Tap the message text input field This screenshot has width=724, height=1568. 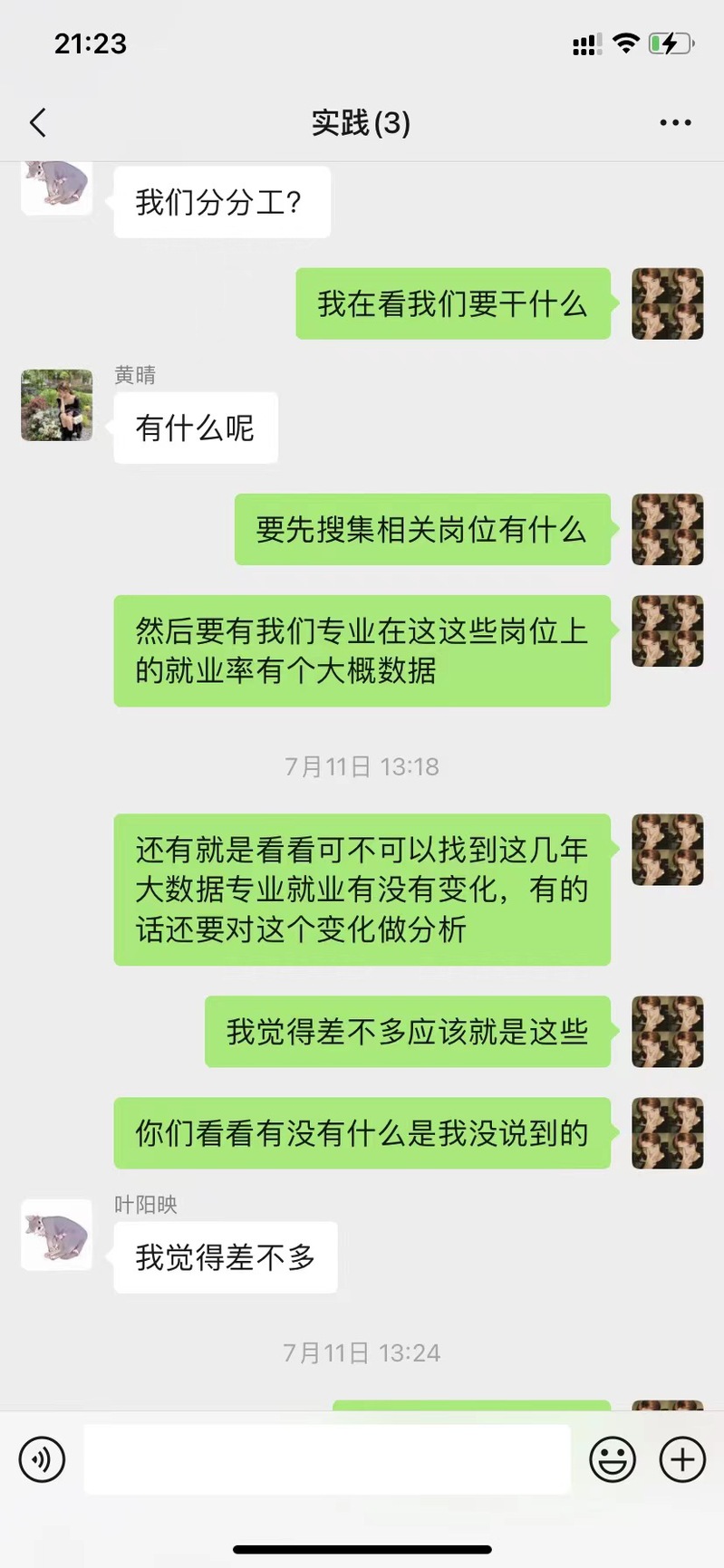click(x=326, y=1459)
